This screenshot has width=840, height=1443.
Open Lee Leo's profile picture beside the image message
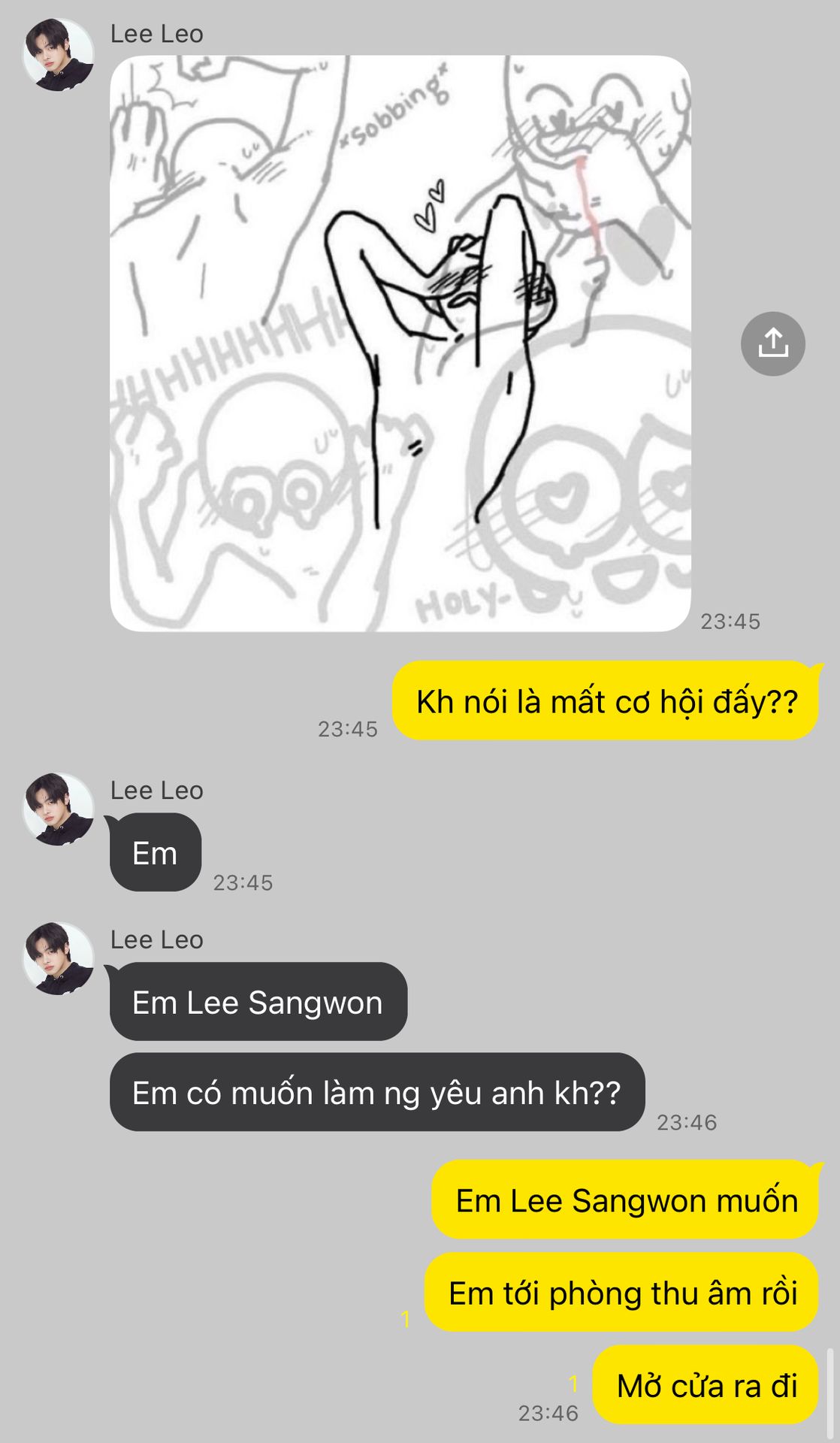pos(59,55)
